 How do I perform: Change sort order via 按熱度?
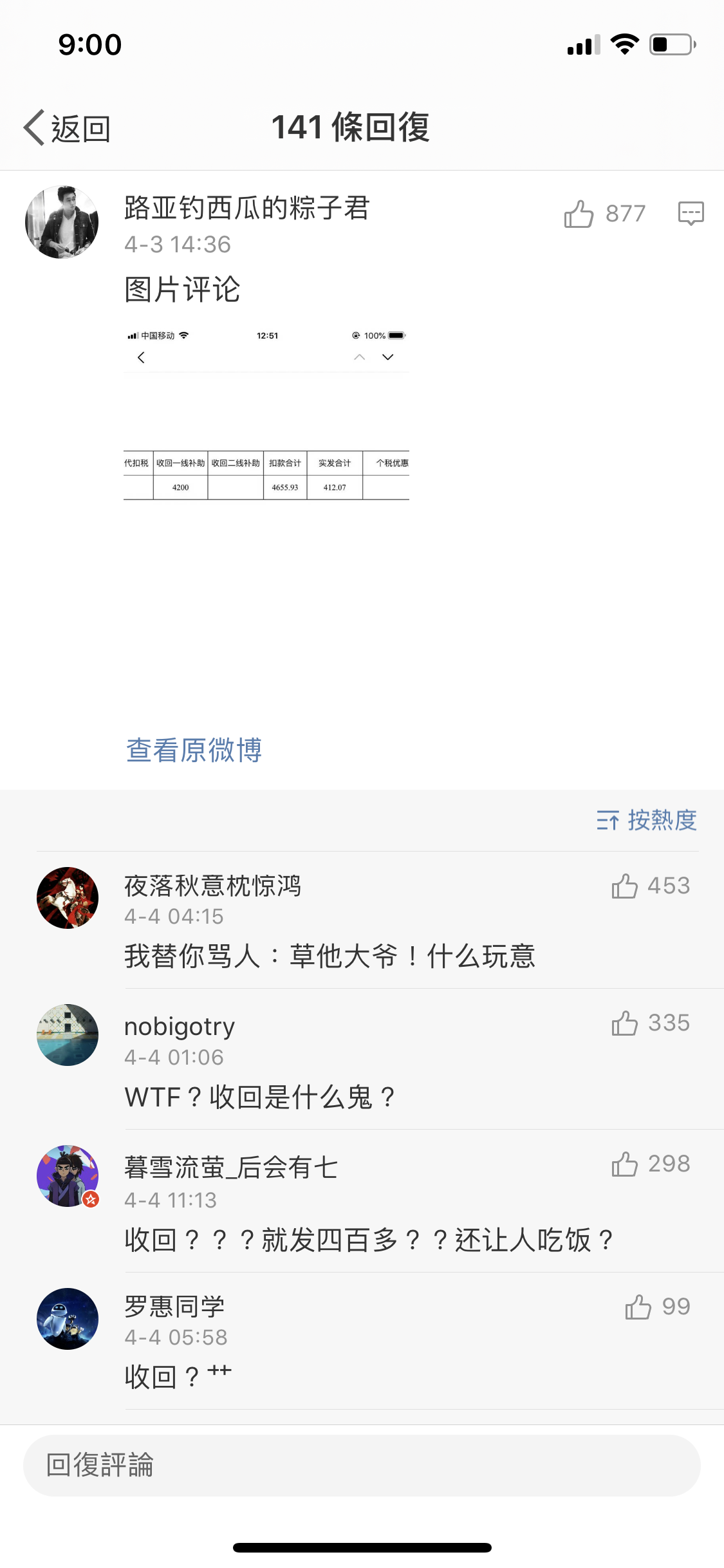point(646,820)
